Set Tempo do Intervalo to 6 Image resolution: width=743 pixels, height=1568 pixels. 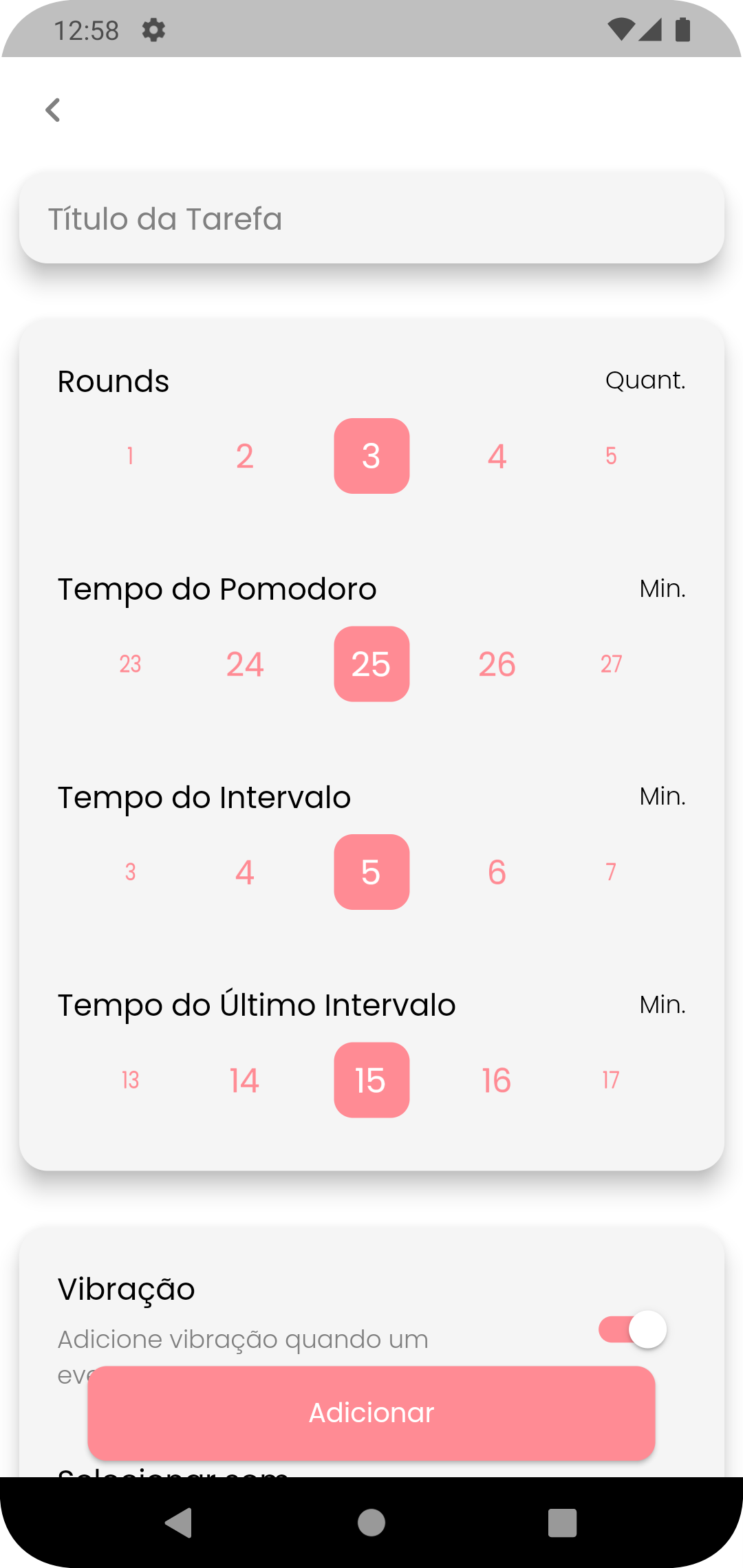click(x=497, y=872)
